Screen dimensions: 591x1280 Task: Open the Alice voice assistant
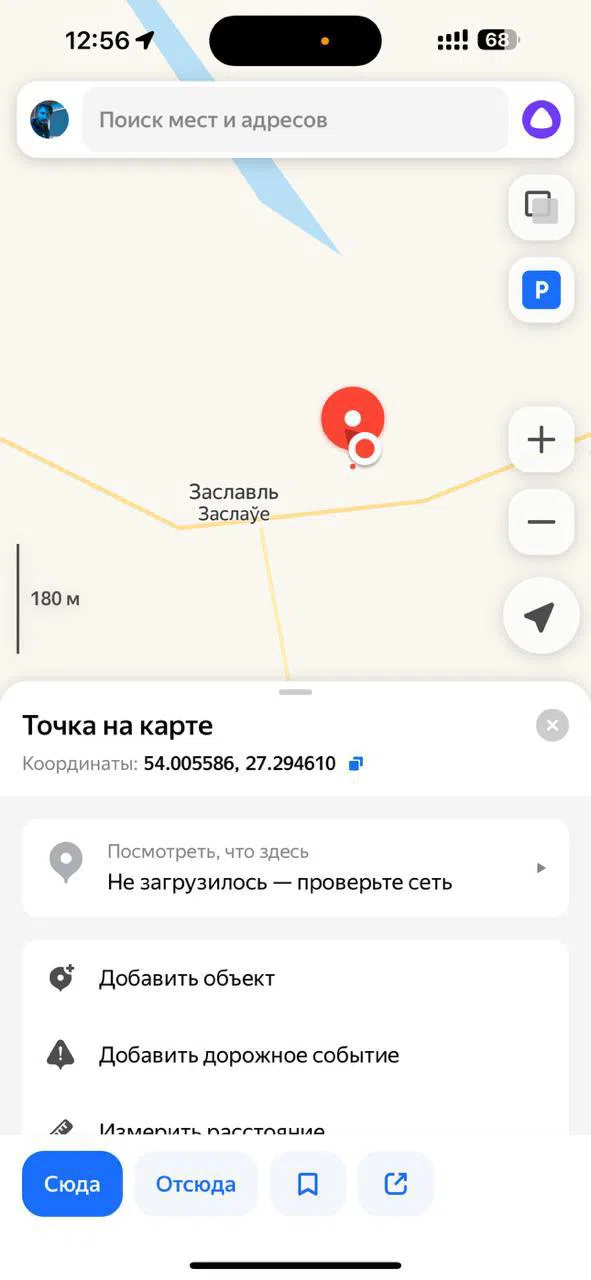point(541,120)
